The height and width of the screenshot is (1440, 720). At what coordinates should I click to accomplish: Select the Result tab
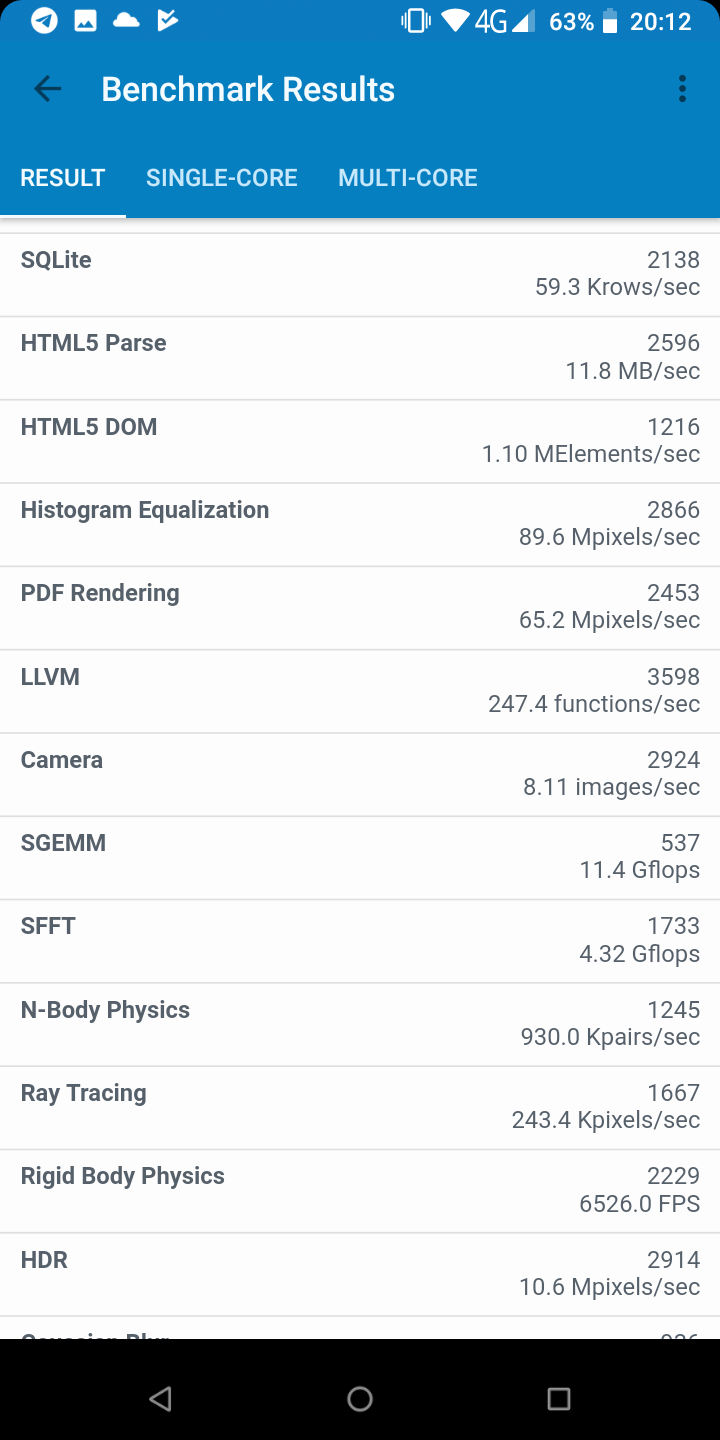coord(63,178)
